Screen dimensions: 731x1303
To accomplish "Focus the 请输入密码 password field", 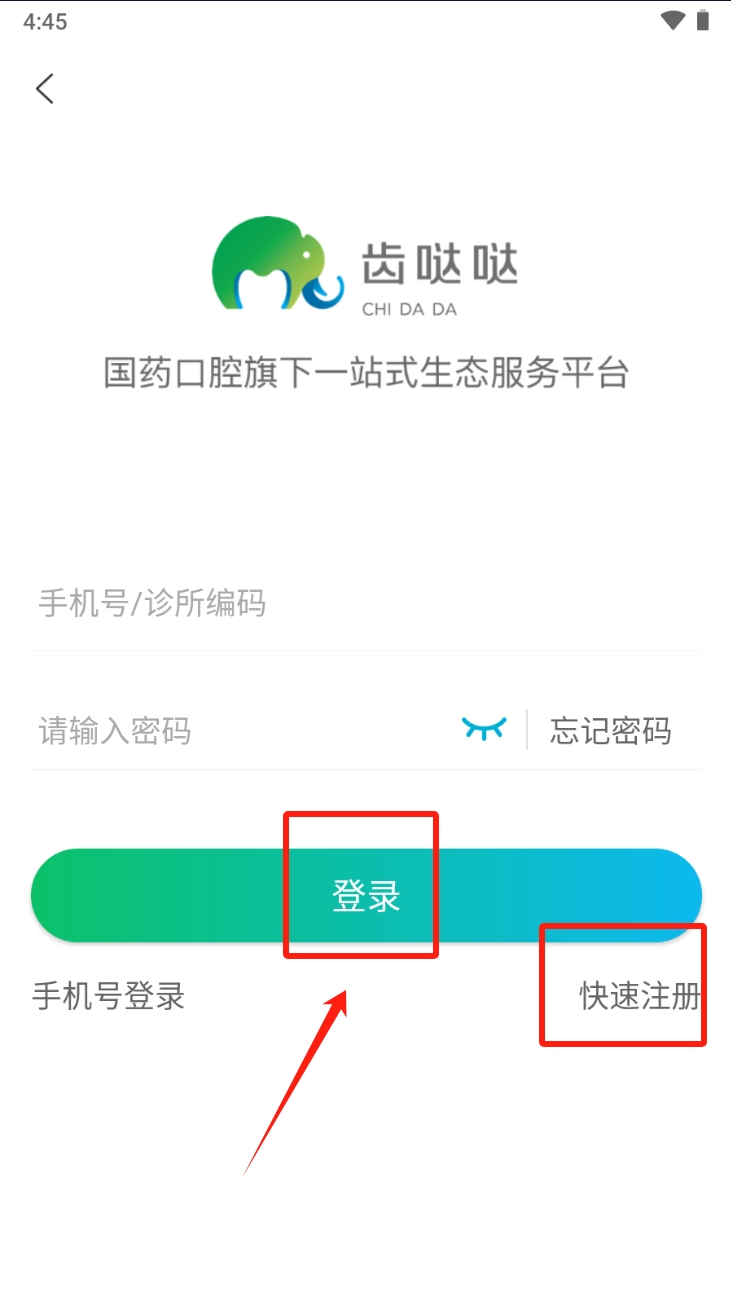I will (x=230, y=731).
